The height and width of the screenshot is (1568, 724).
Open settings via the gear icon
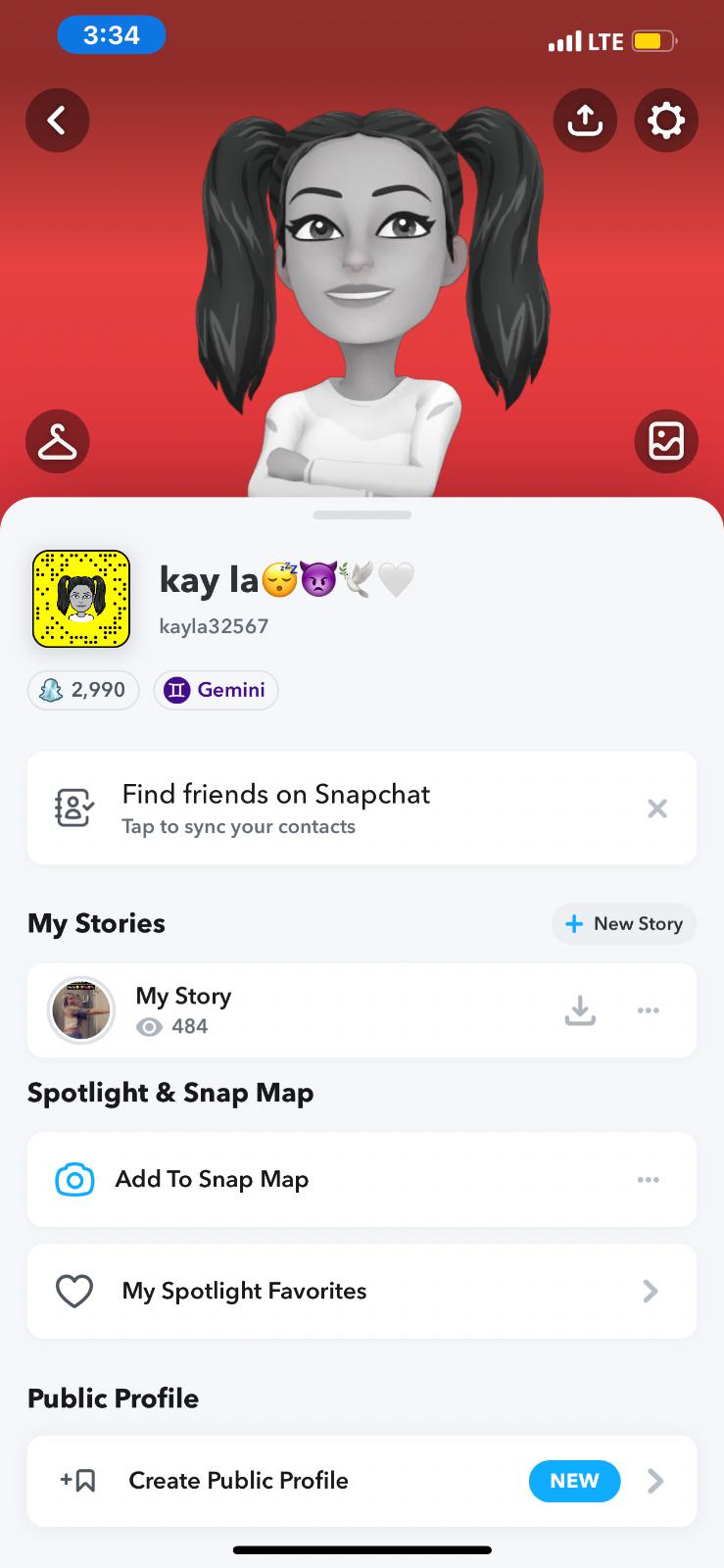(666, 121)
